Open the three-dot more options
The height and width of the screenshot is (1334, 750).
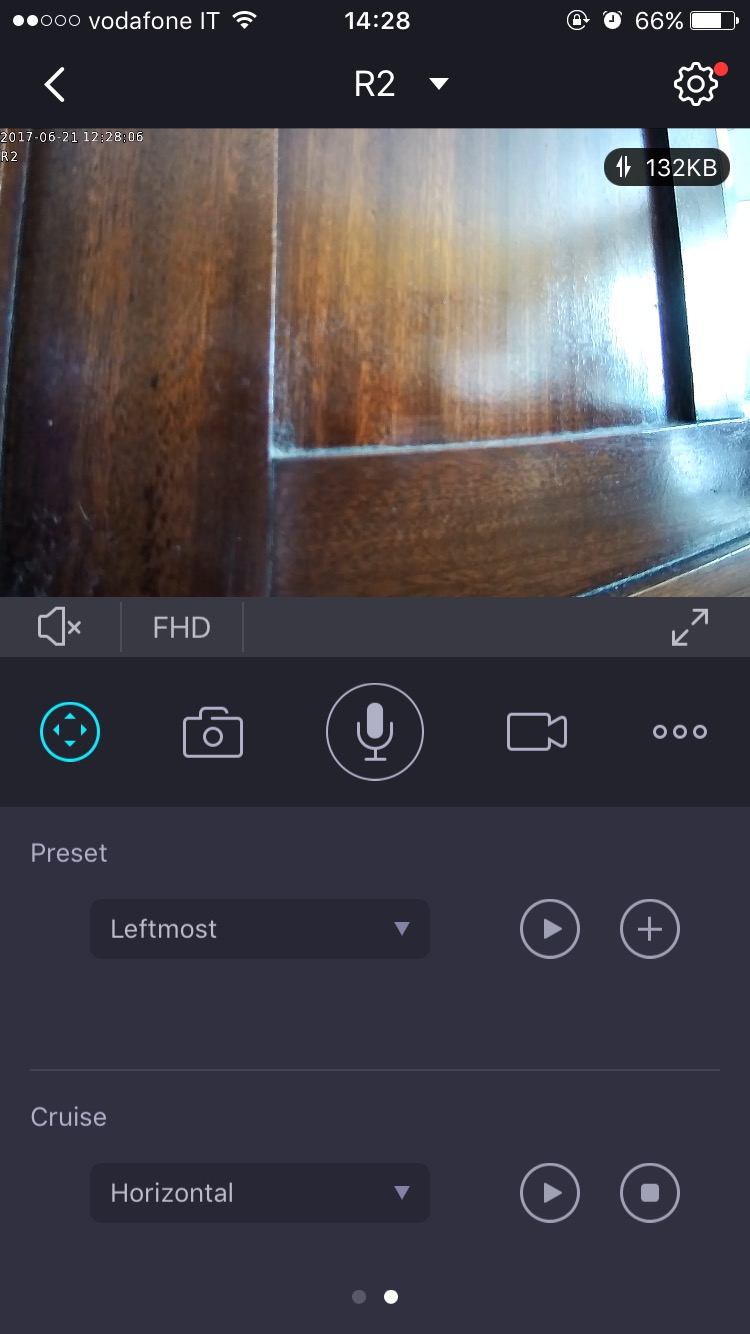point(680,732)
